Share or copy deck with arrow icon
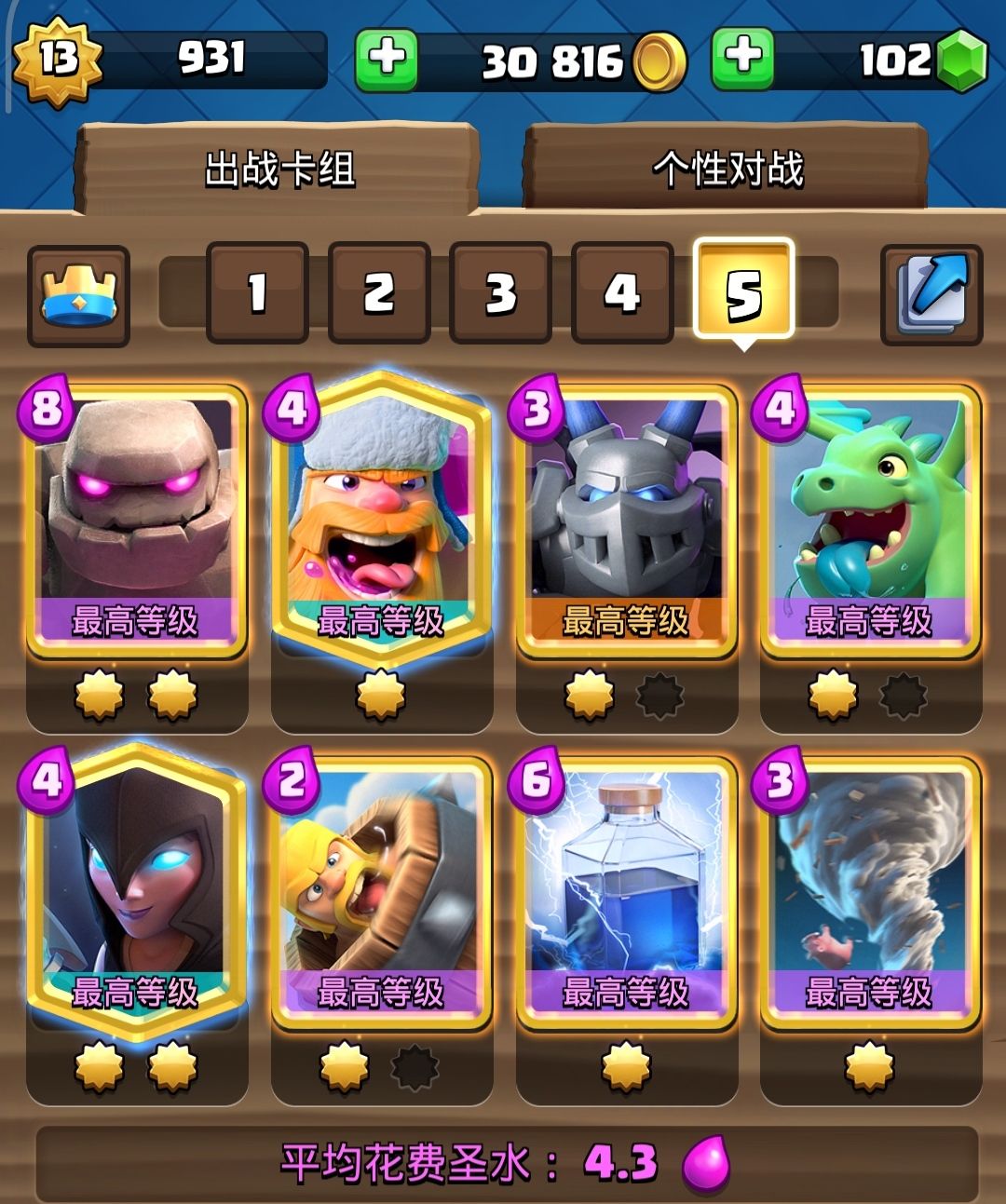The image size is (1006, 1204). [x=931, y=294]
